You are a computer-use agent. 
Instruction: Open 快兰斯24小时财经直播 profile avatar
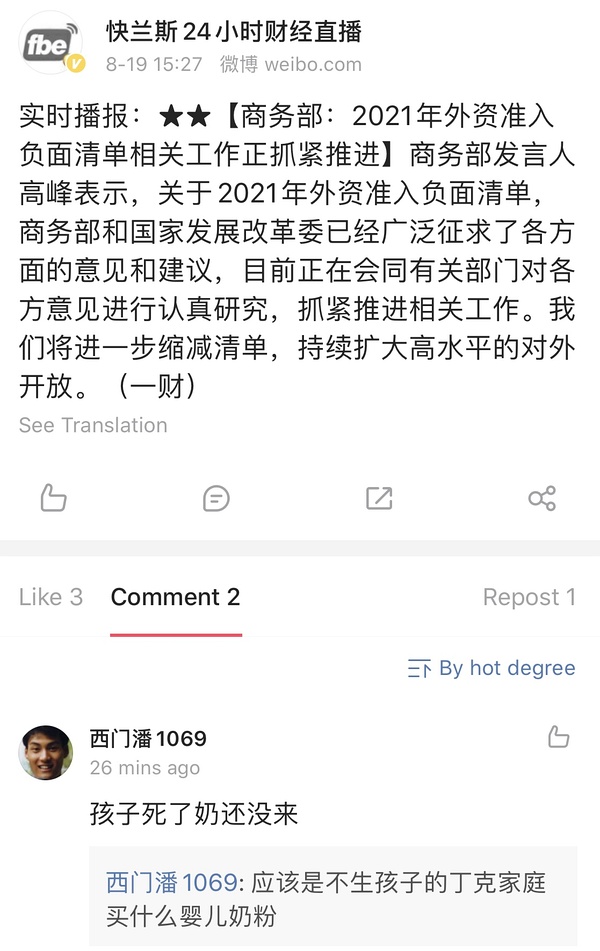click(x=52, y=45)
